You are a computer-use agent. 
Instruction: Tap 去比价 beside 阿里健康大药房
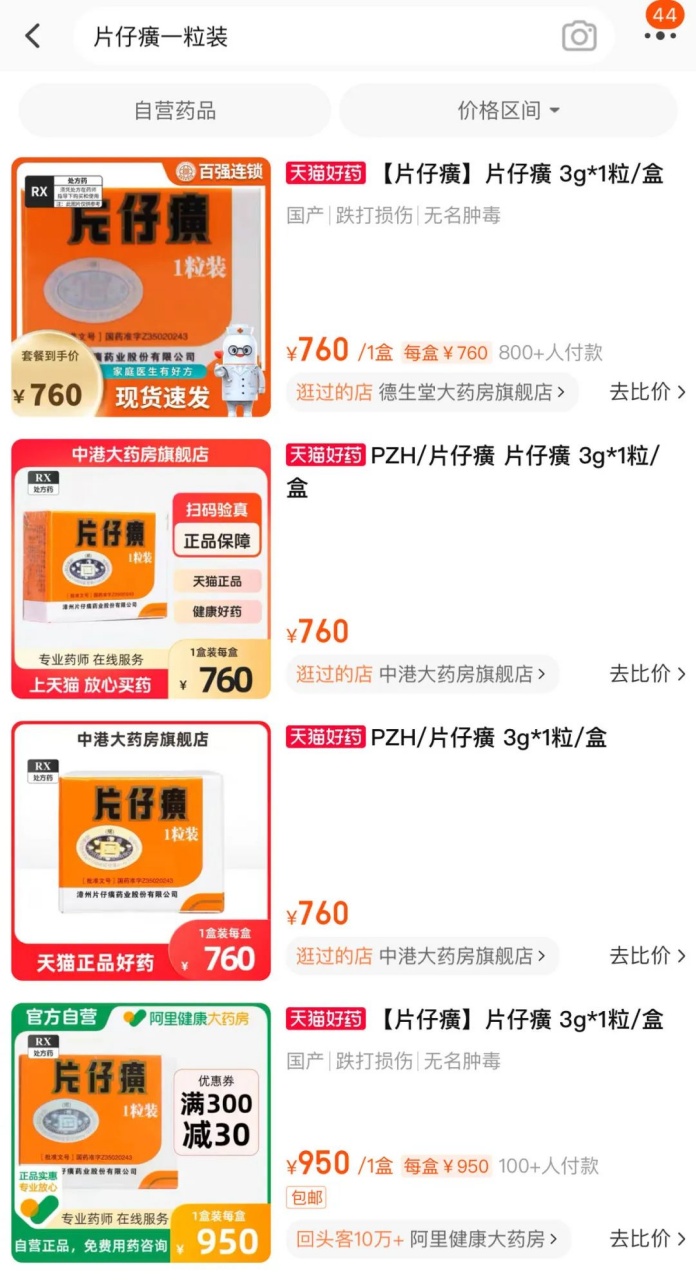(x=648, y=1239)
